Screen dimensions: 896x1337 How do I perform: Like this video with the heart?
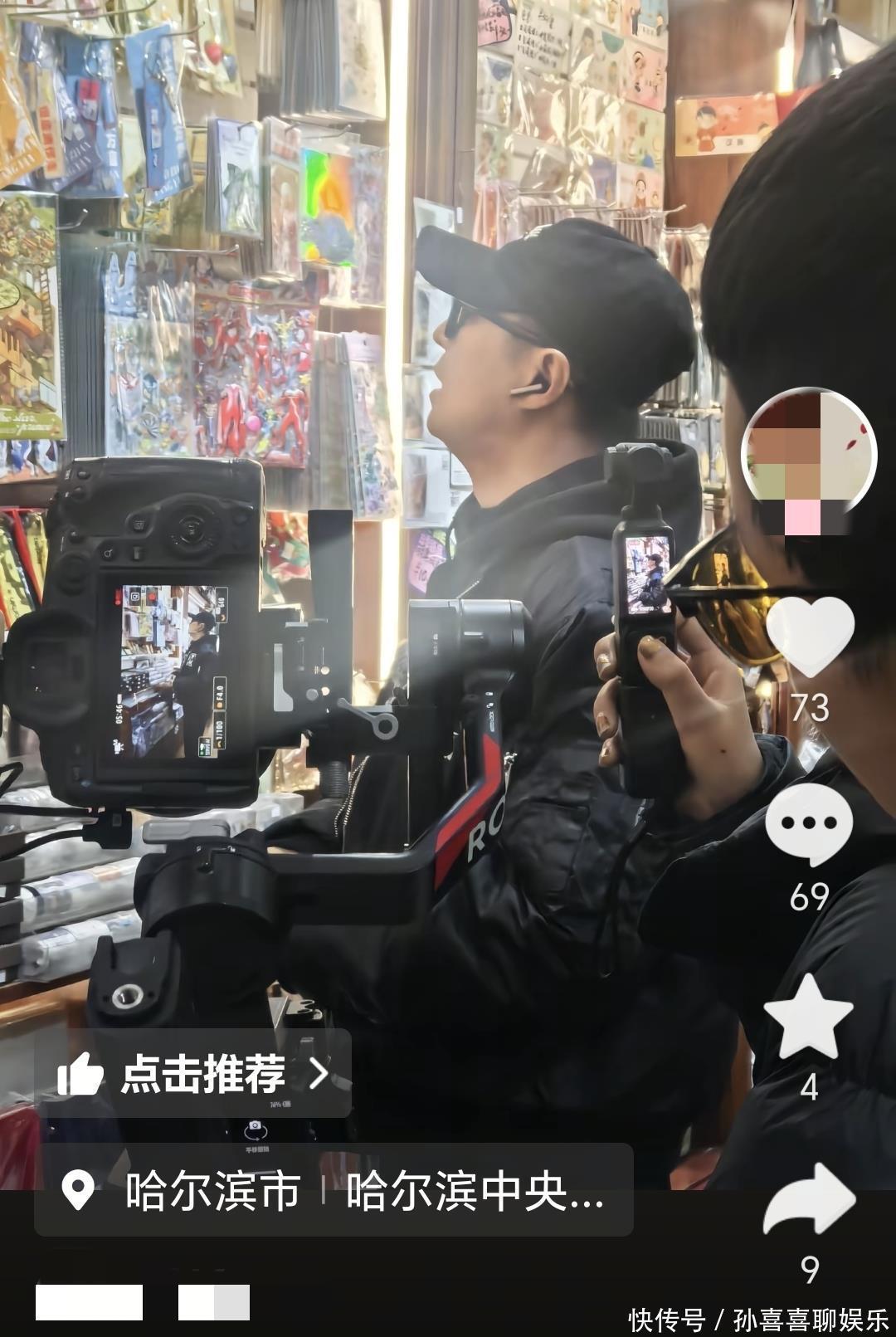810,635
